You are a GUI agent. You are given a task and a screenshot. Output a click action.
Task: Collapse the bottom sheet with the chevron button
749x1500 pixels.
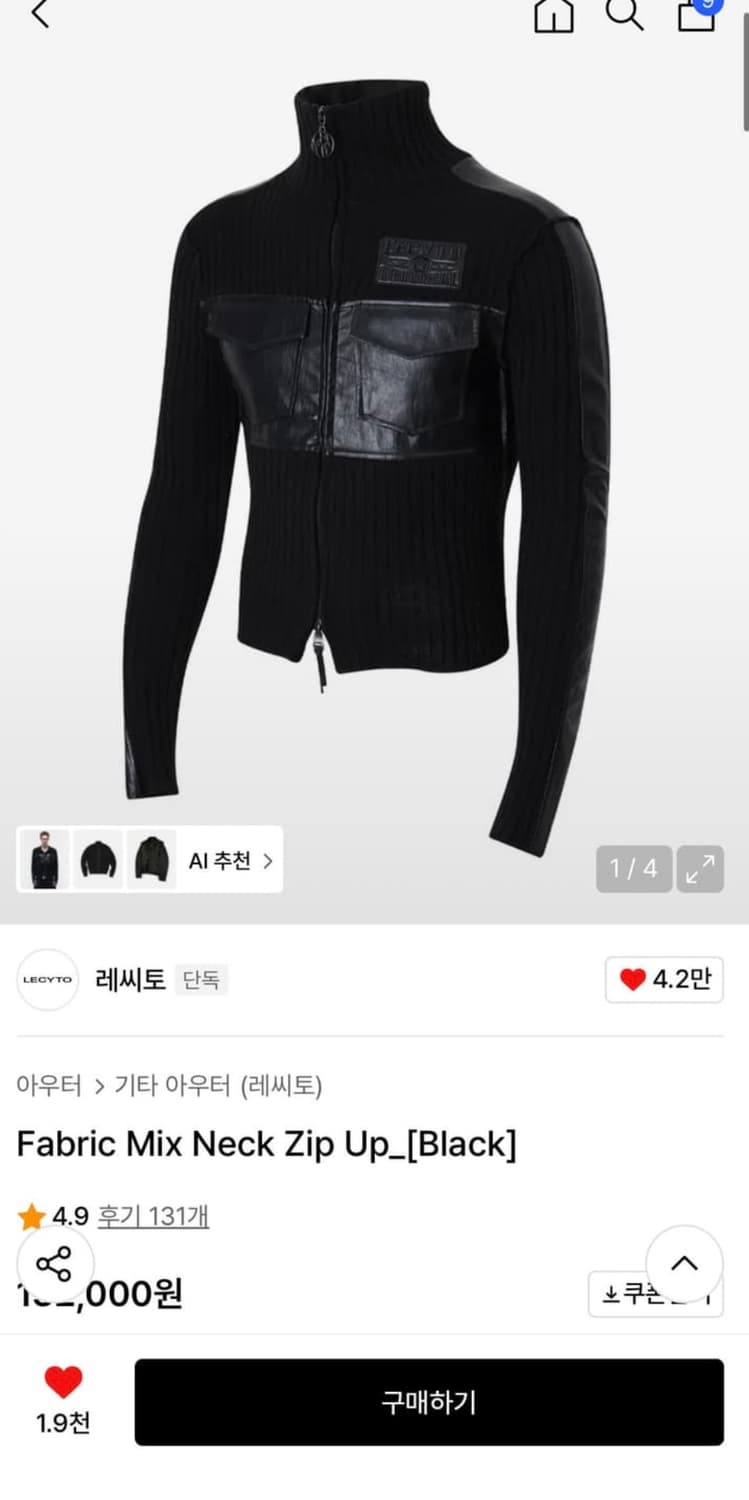[x=685, y=1264]
